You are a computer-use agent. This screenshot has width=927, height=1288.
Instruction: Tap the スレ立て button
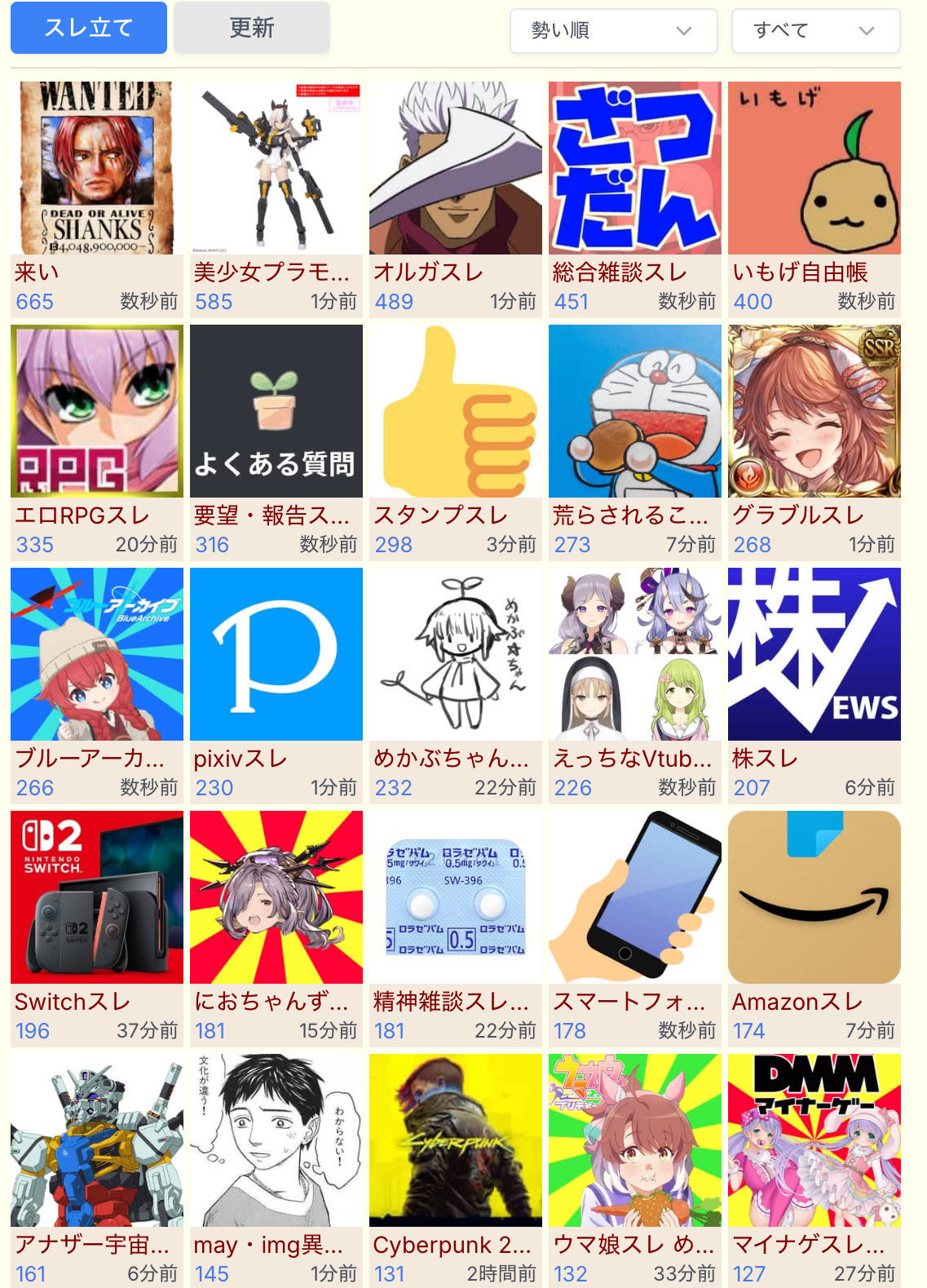[88, 28]
